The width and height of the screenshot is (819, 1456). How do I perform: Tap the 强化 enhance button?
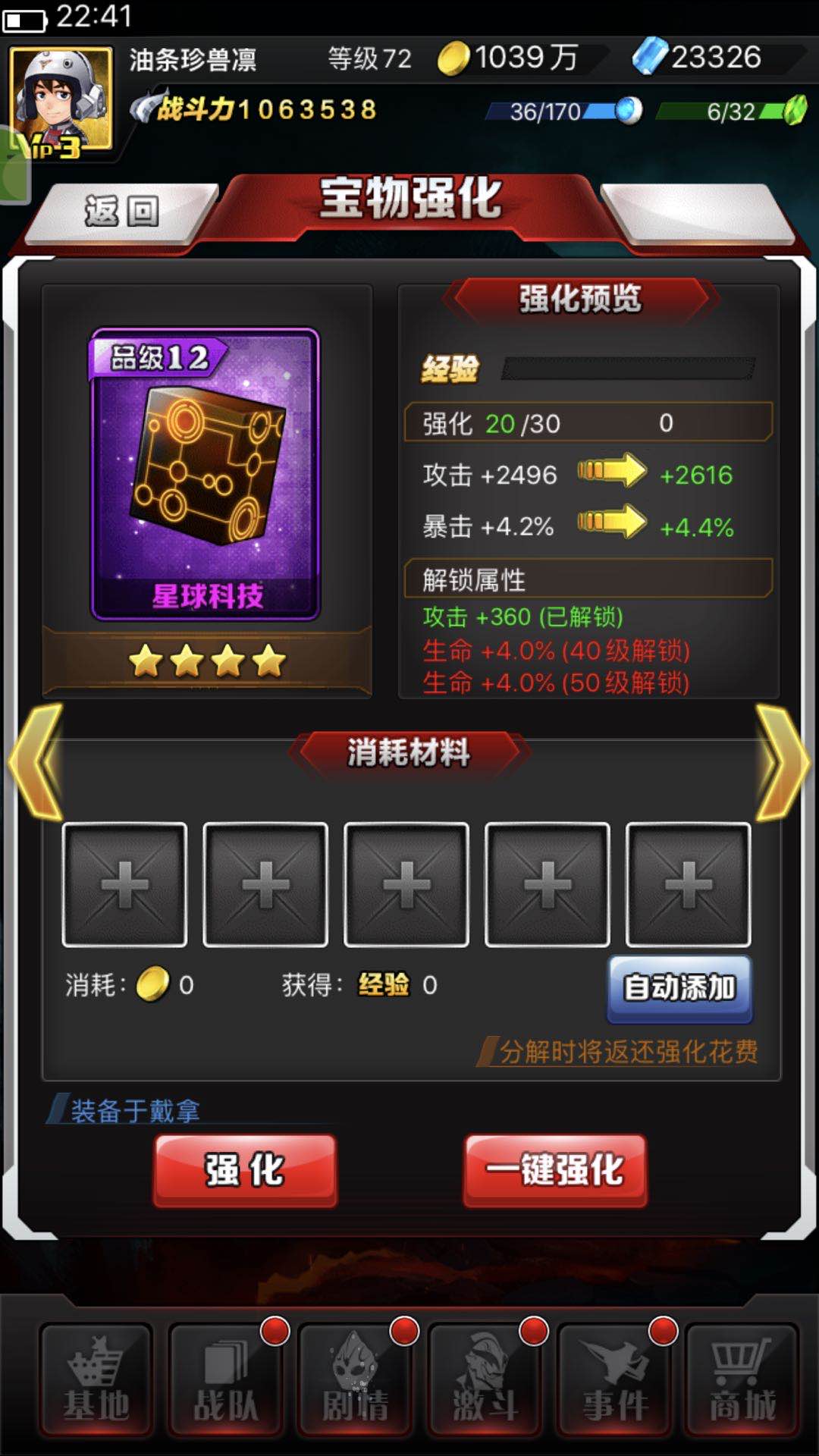coord(245,1169)
